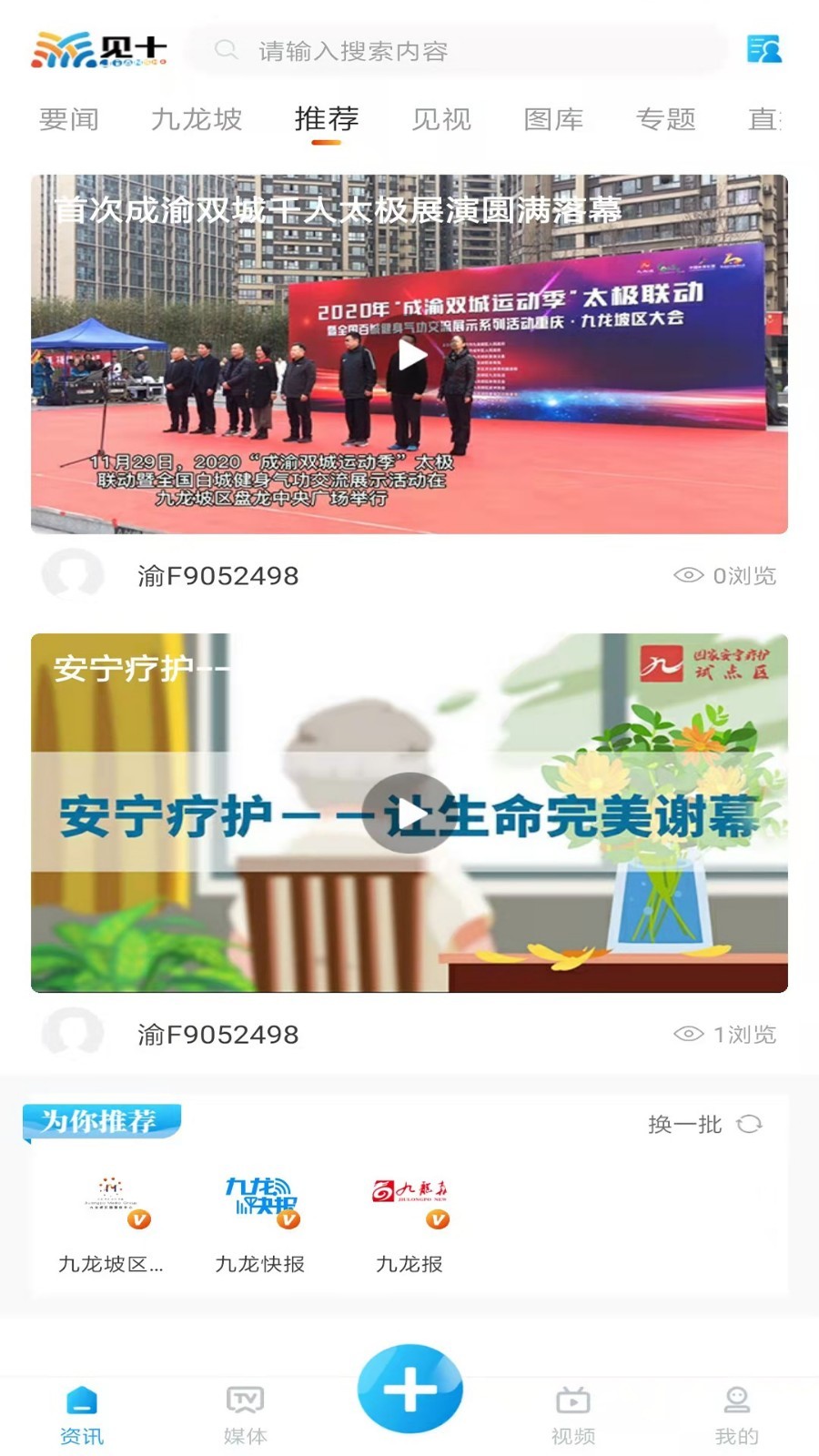The height and width of the screenshot is (1456, 819).
Task: Tap the search input field
Action: [455, 51]
